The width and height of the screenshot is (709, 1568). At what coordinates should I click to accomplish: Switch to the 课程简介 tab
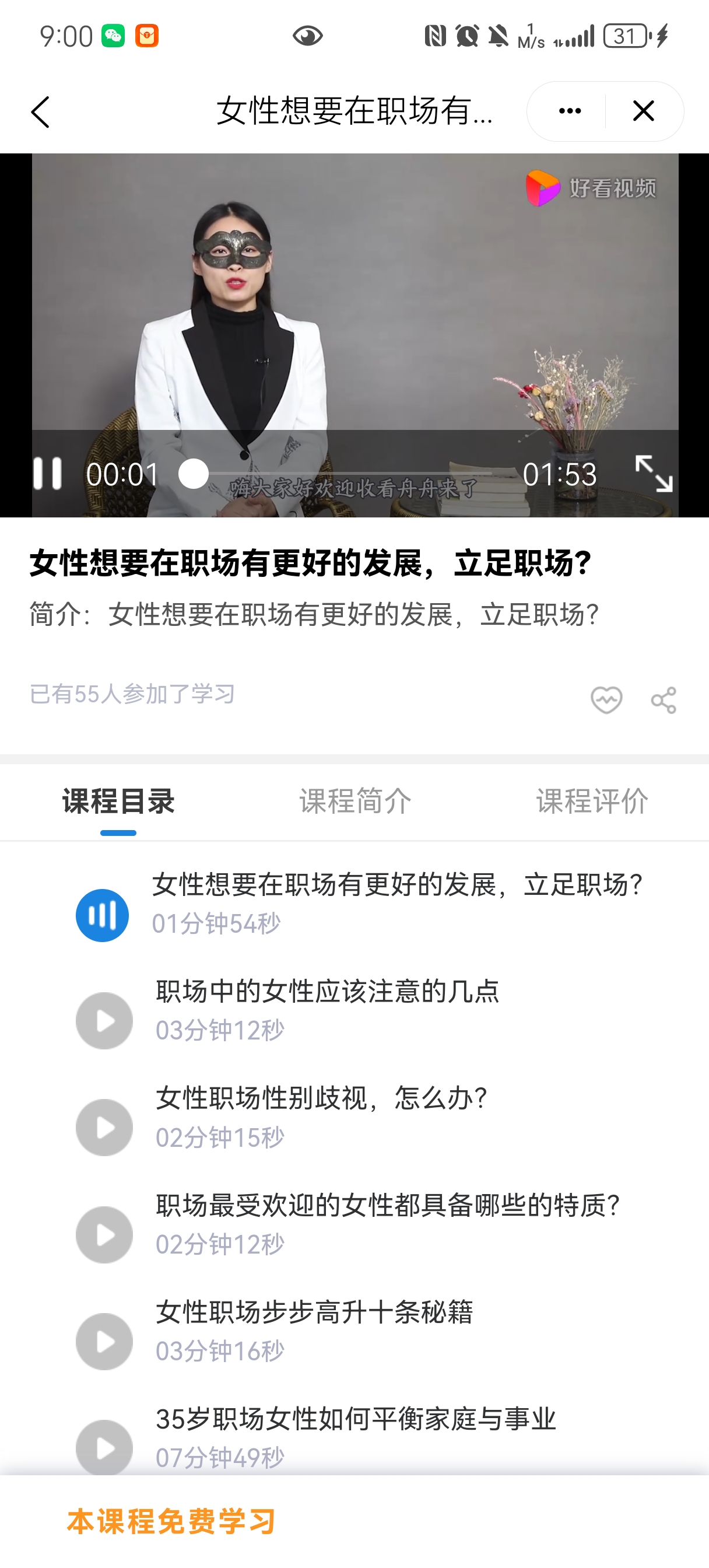click(x=354, y=802)
